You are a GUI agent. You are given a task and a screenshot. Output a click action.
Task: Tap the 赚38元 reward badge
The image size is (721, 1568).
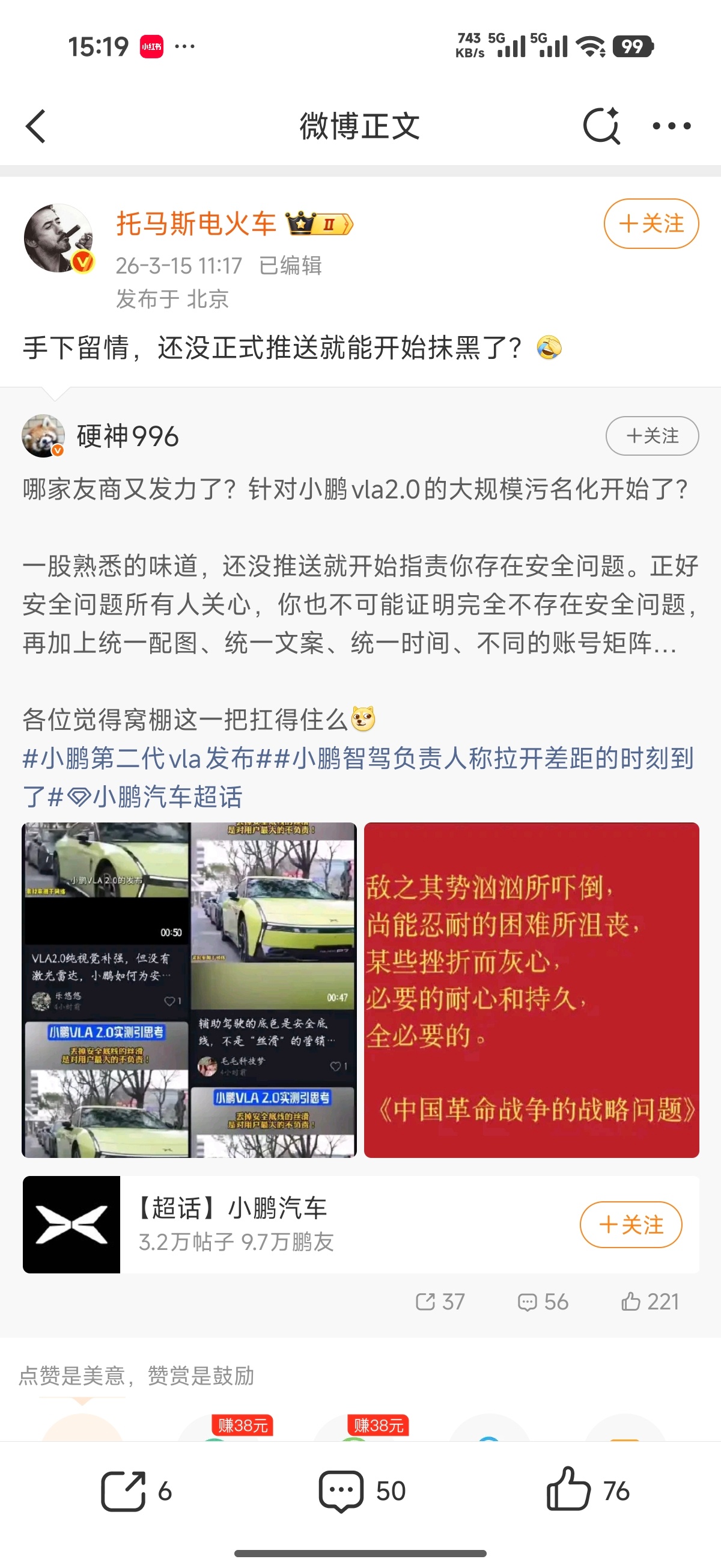click(243, 1426)
